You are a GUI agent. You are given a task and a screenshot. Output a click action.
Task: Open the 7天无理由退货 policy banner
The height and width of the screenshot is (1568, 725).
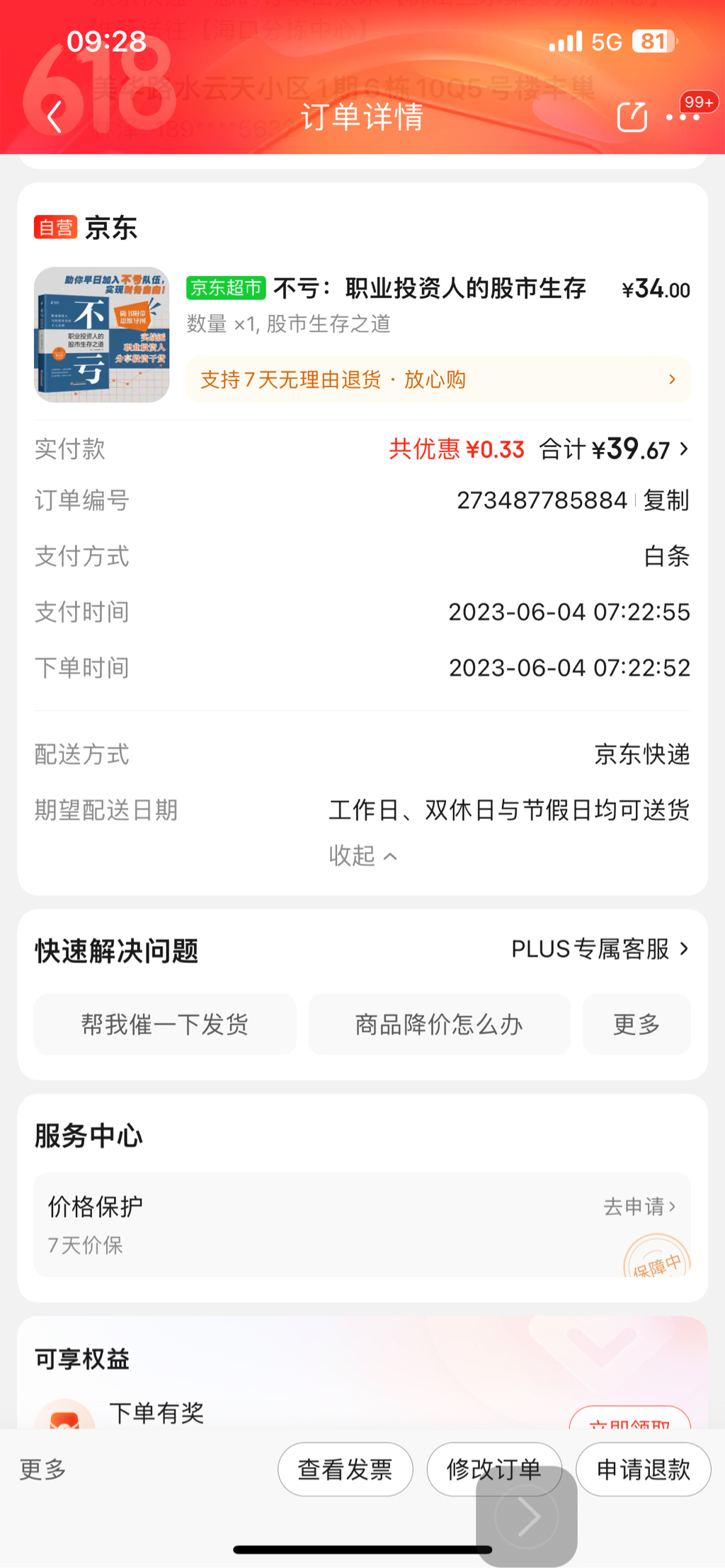tap(438, 380)
